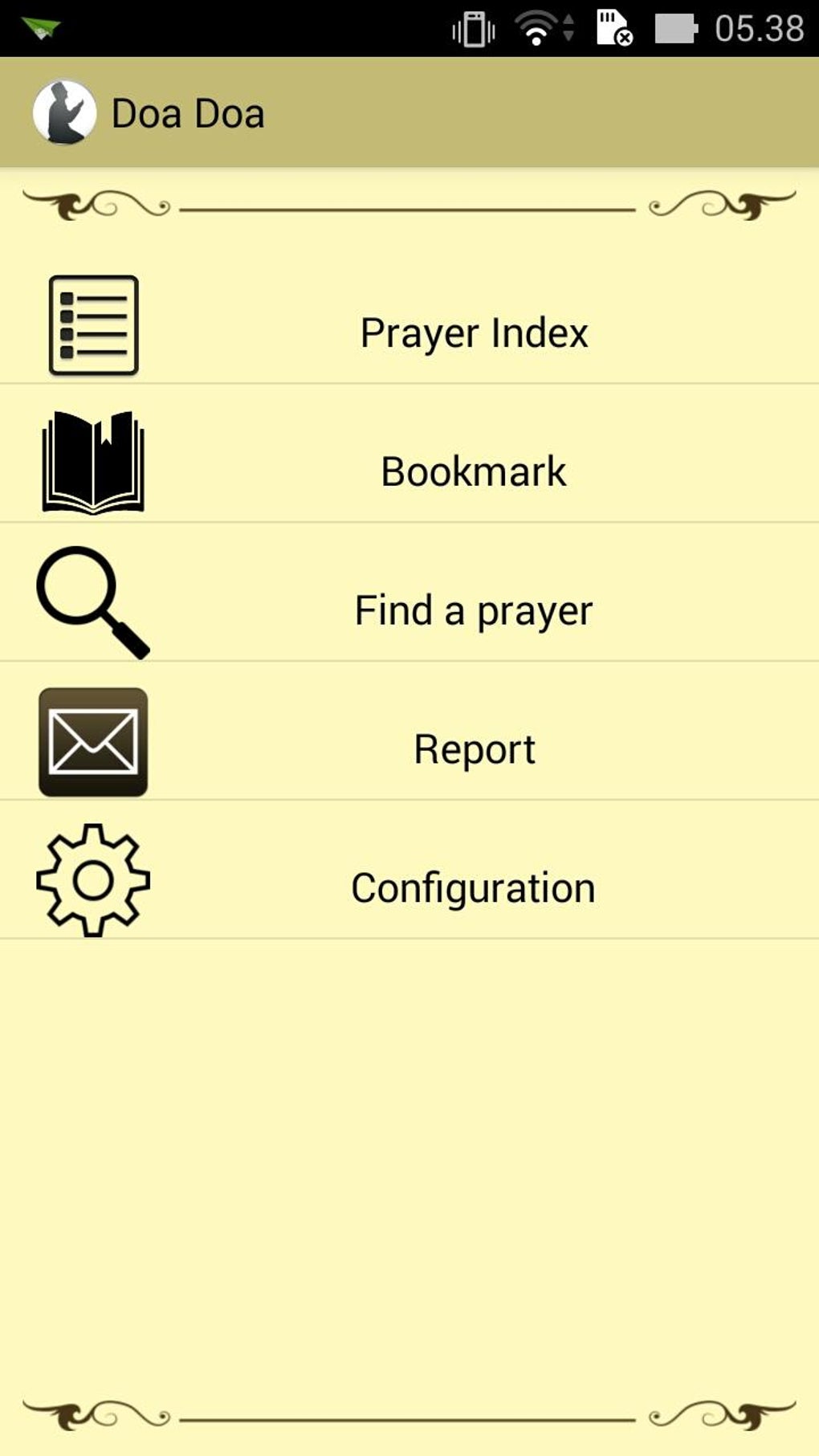Open the Bookmark menu entry
Image resolution: width=819 pixels, height=1456 pixels.
pyautogui.click(x=472, y=470)
